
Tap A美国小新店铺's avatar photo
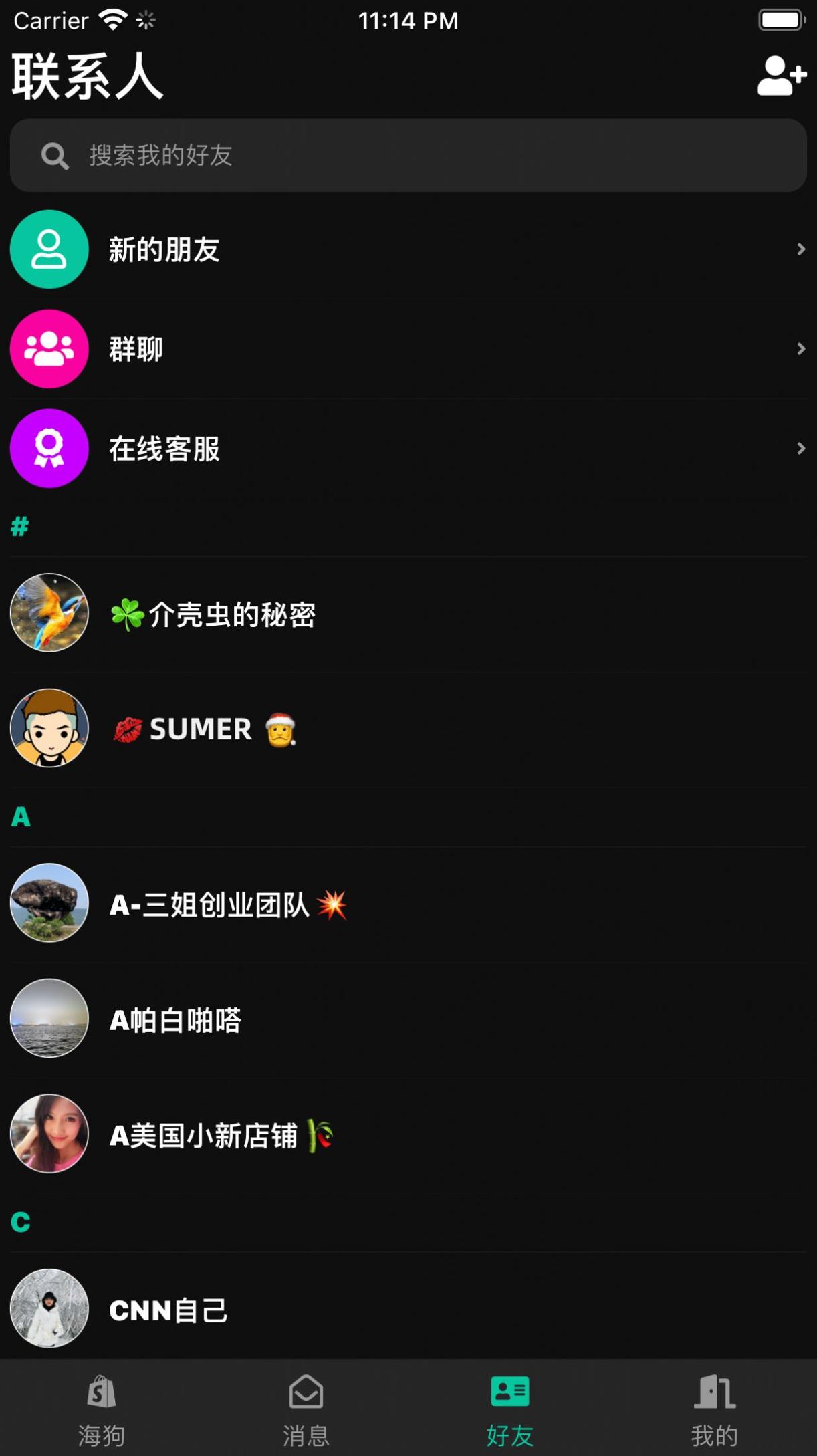click(49, 1134)
